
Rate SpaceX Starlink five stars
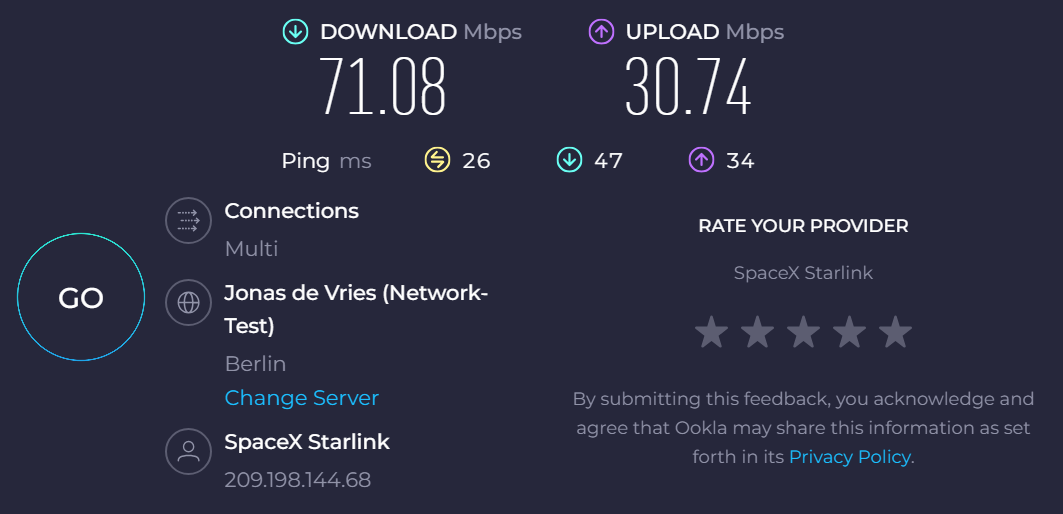[895, 332]
